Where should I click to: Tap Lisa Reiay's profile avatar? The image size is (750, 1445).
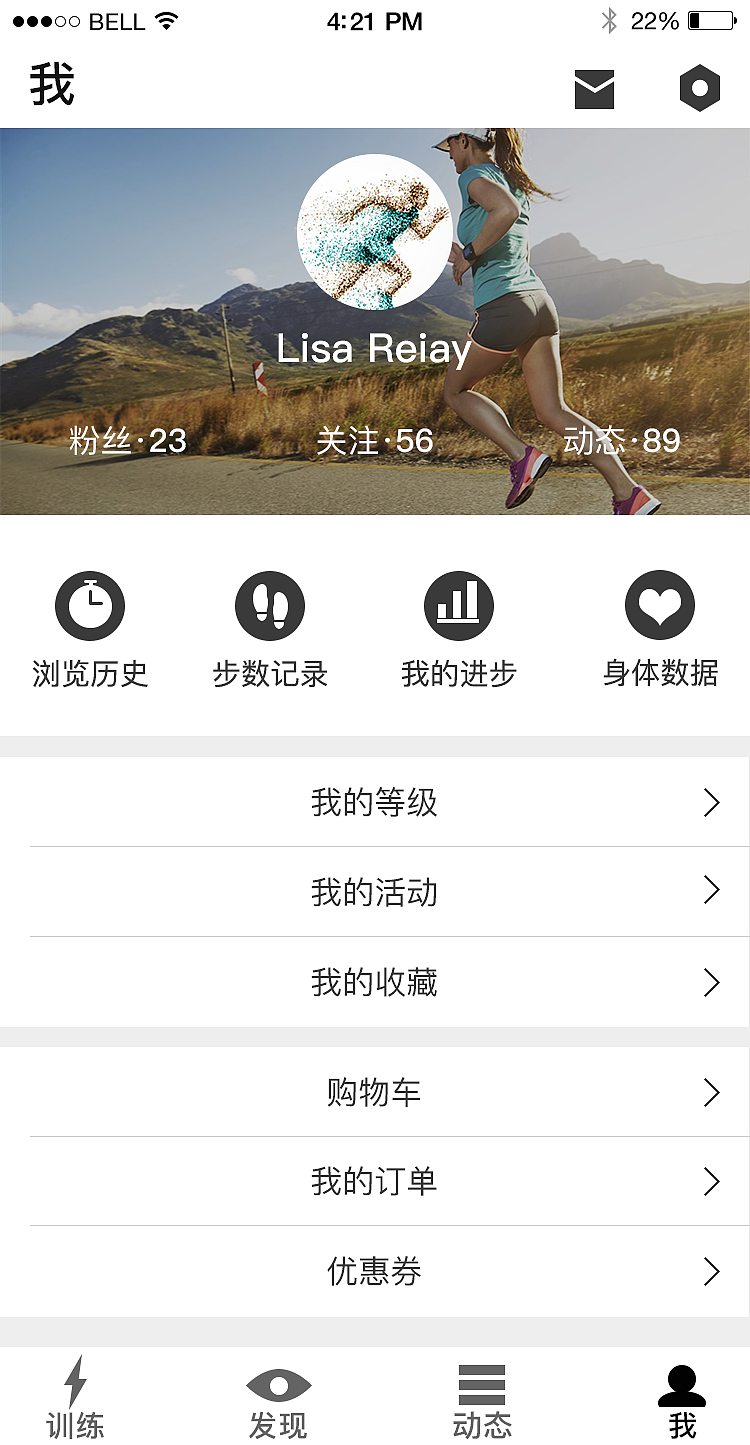pos(375,232)
